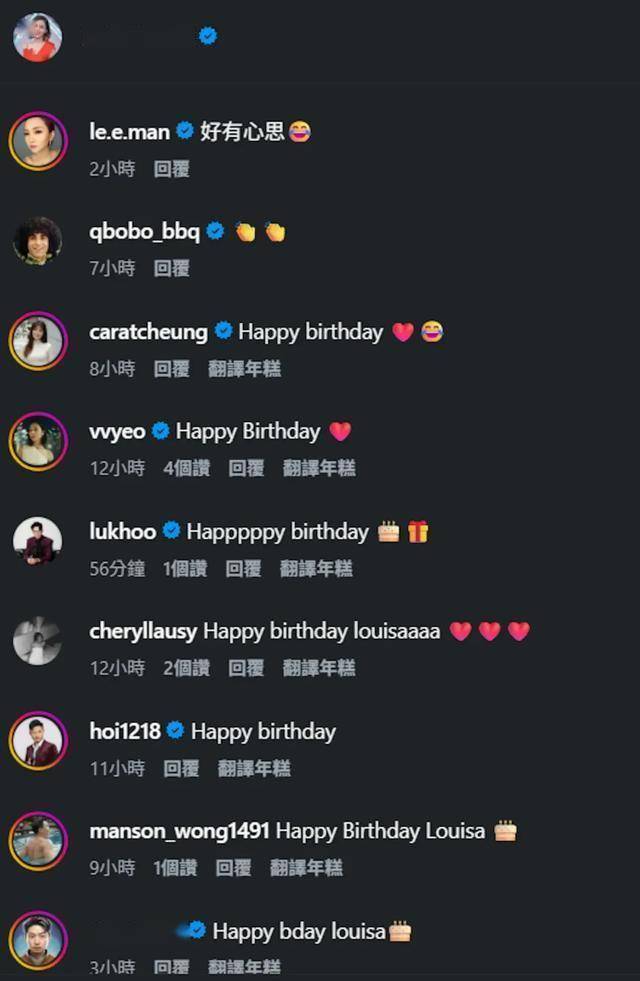Open manson_wong1491's profile avatar
Screen dimensions: 640x981
[x=38, y=841]
